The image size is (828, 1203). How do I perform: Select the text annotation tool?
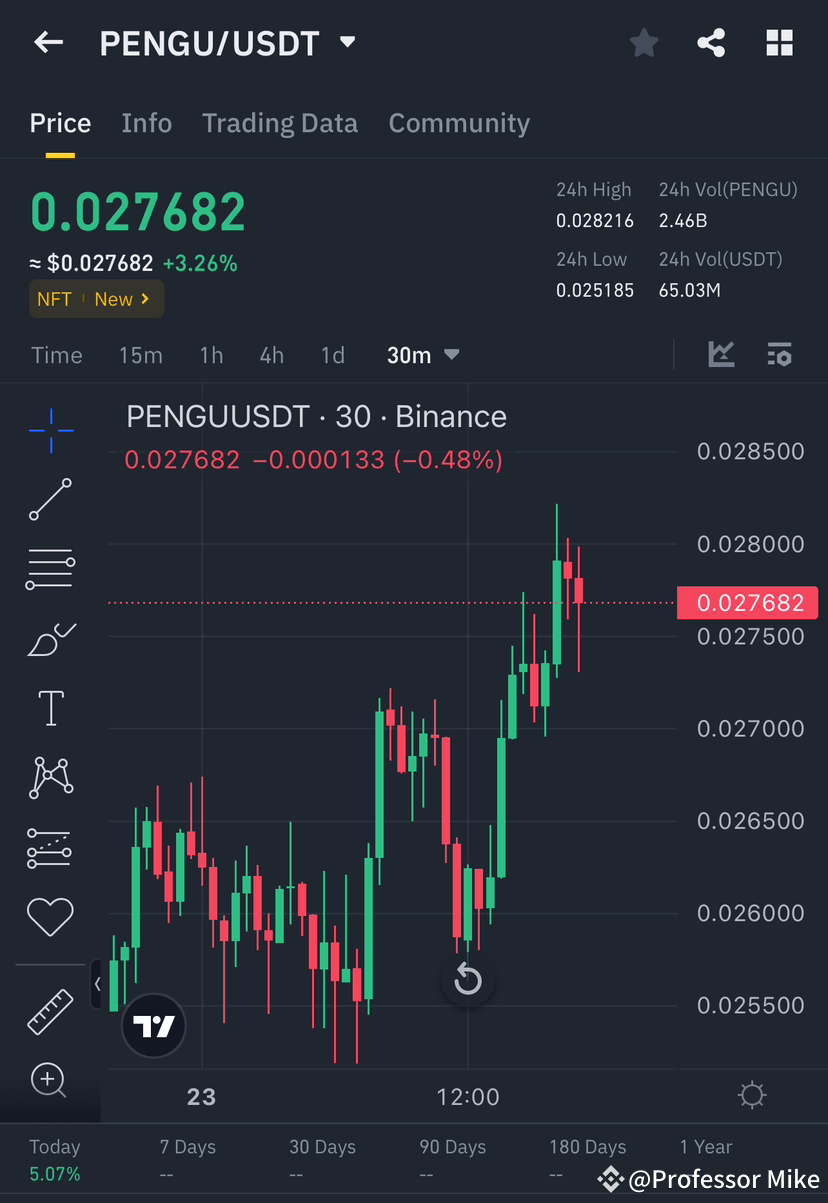coord(50,707)
